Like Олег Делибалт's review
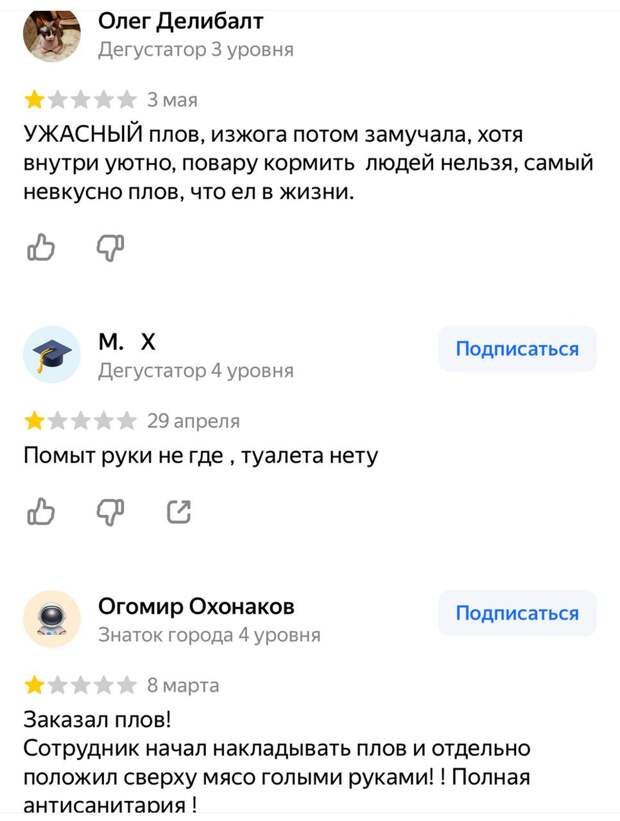620x821 pixels. [x=41, y=246]
